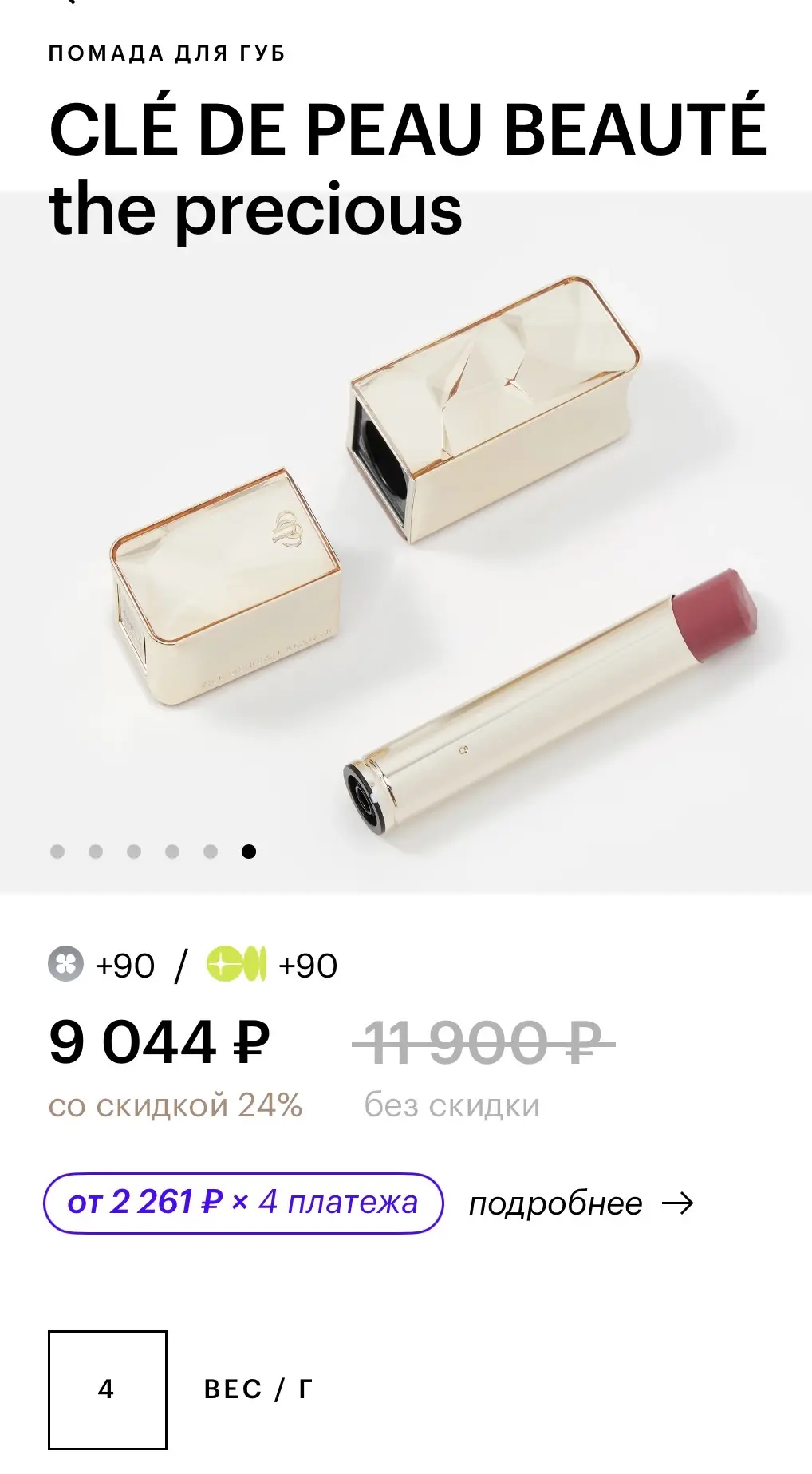Image resolution: width=812 pixels, height=1474 pixels.
Task: Open the installment offer from 2 261 ₽
Action: pyautogui.click(x=242, y=1202)
